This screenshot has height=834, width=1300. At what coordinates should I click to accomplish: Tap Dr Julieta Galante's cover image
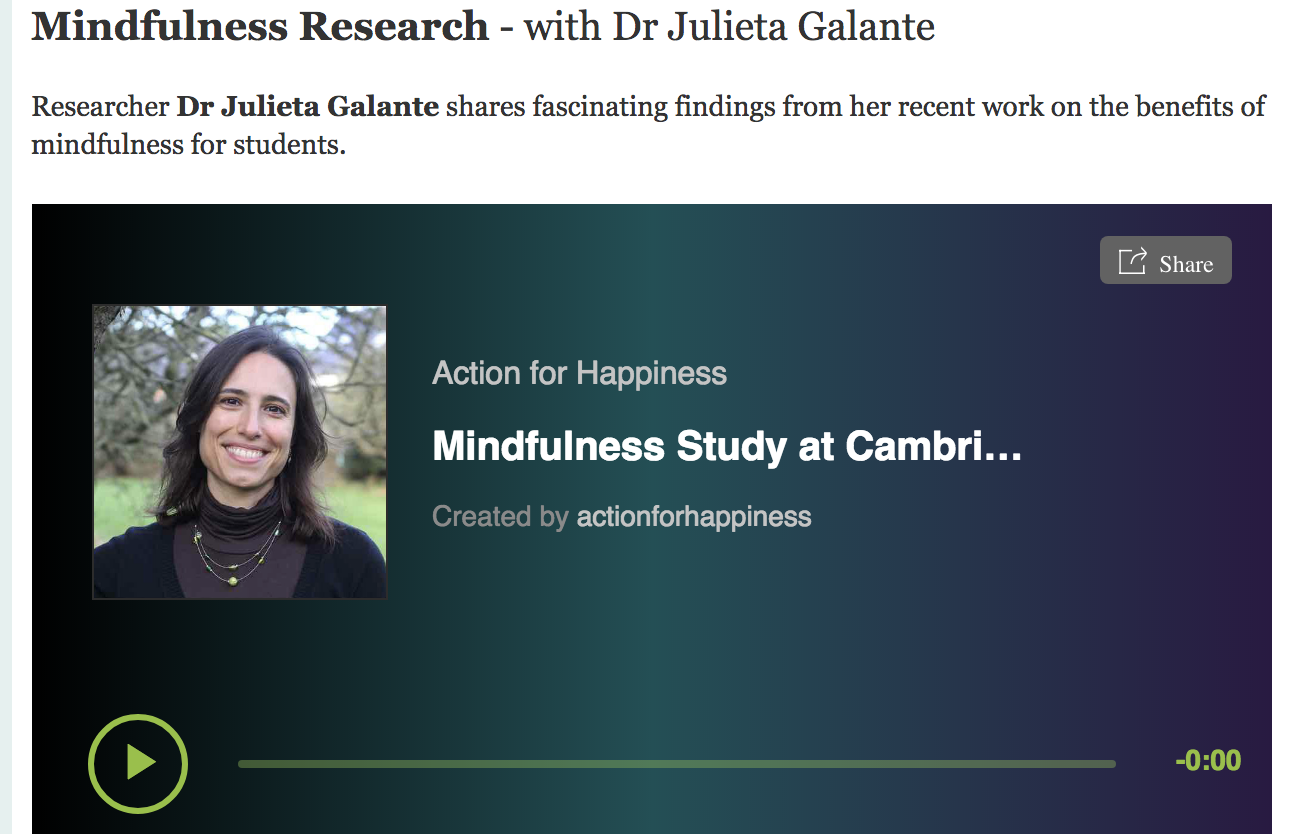pos(240,452)
